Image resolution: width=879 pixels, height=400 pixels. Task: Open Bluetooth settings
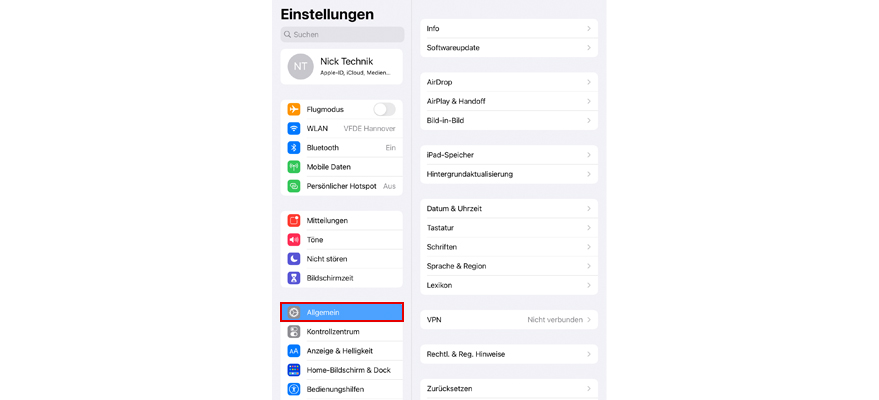pyautogui.click(x=341, y=147)
